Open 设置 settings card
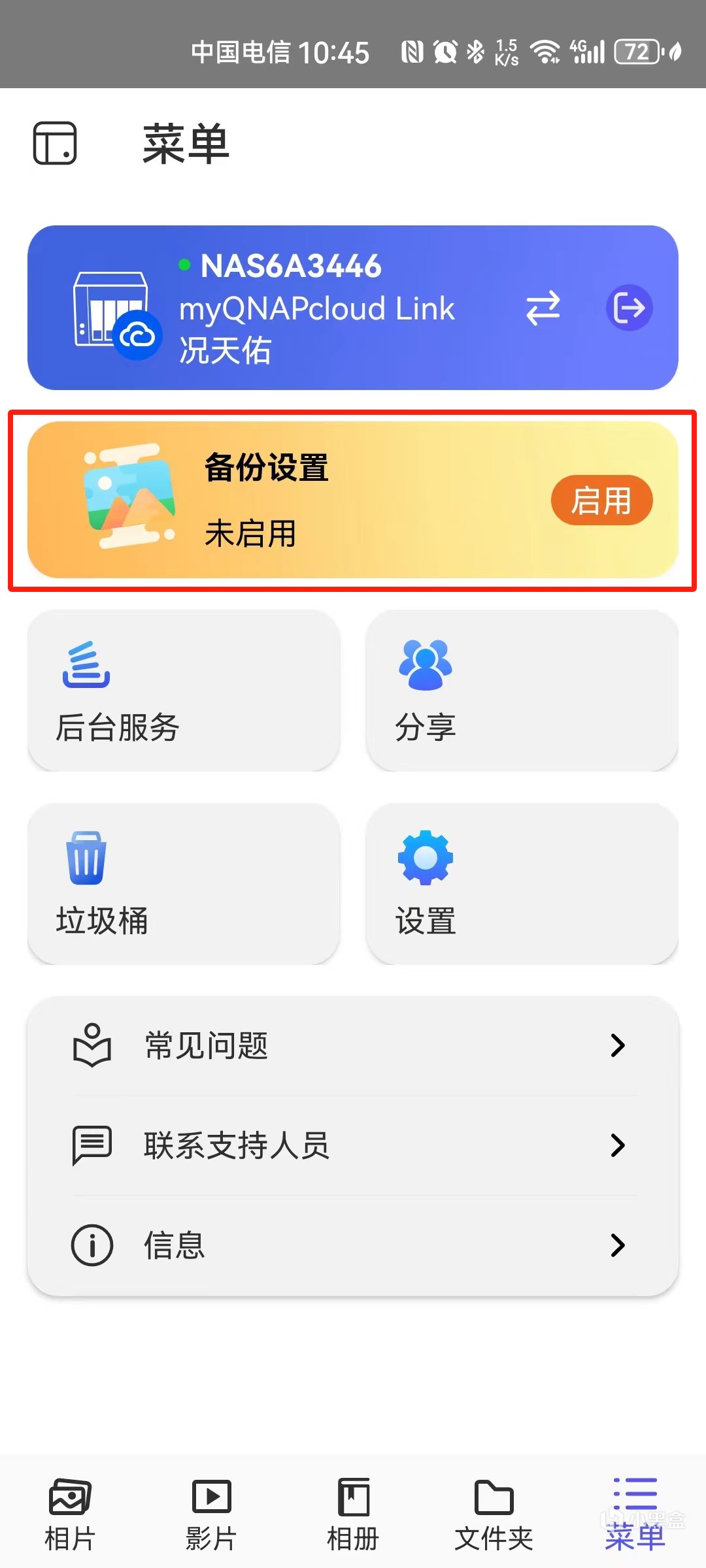Viewport: 706px width, 1568px height. tap(522, 883)
